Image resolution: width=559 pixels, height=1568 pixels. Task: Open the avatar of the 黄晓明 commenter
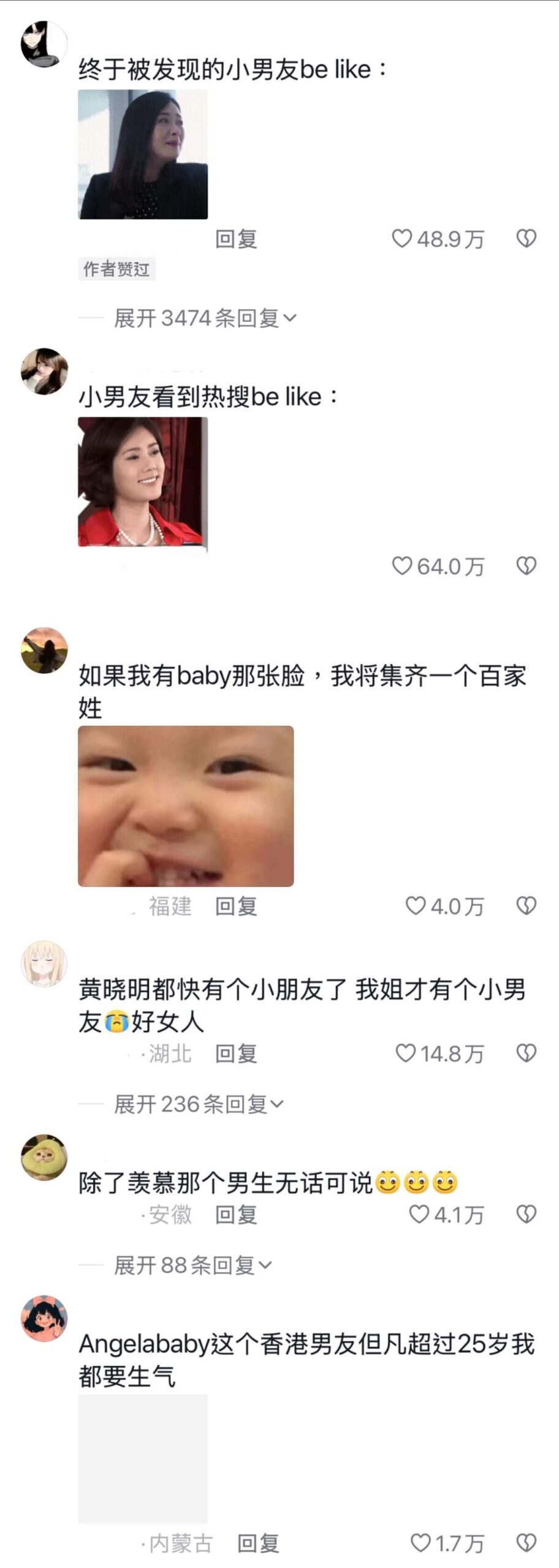[44, 963]
